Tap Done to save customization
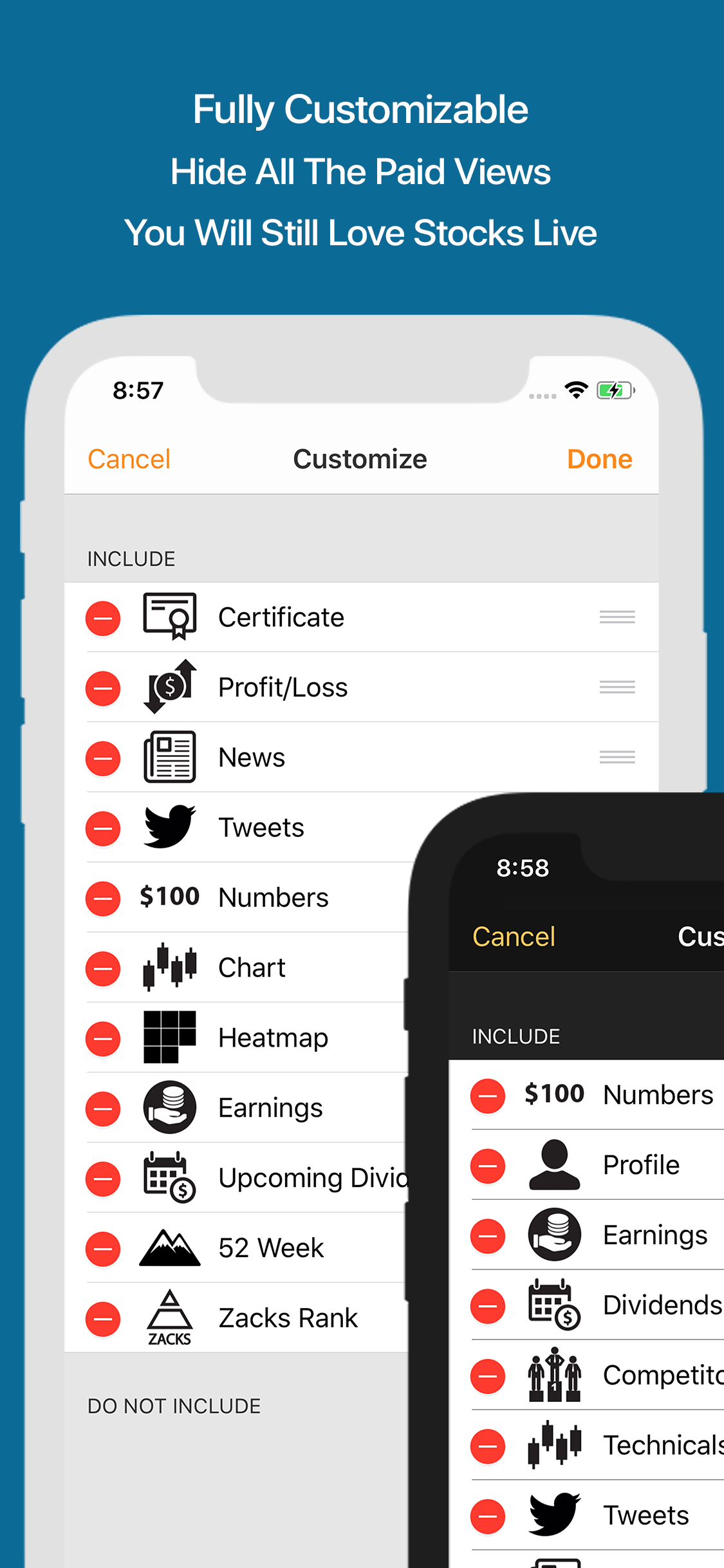724x1568 pixels. click(x=599, y=459)
